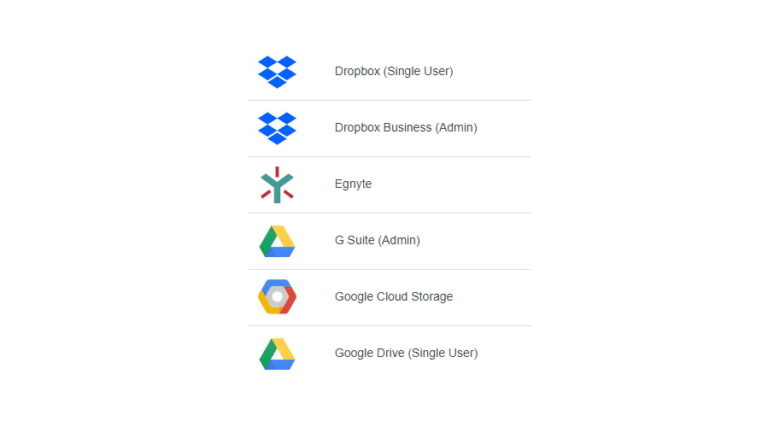Choose Dropbox Business (Admin)
This screenshot has width=768, height=427.
pyautogui.click(x=405, y=128)
